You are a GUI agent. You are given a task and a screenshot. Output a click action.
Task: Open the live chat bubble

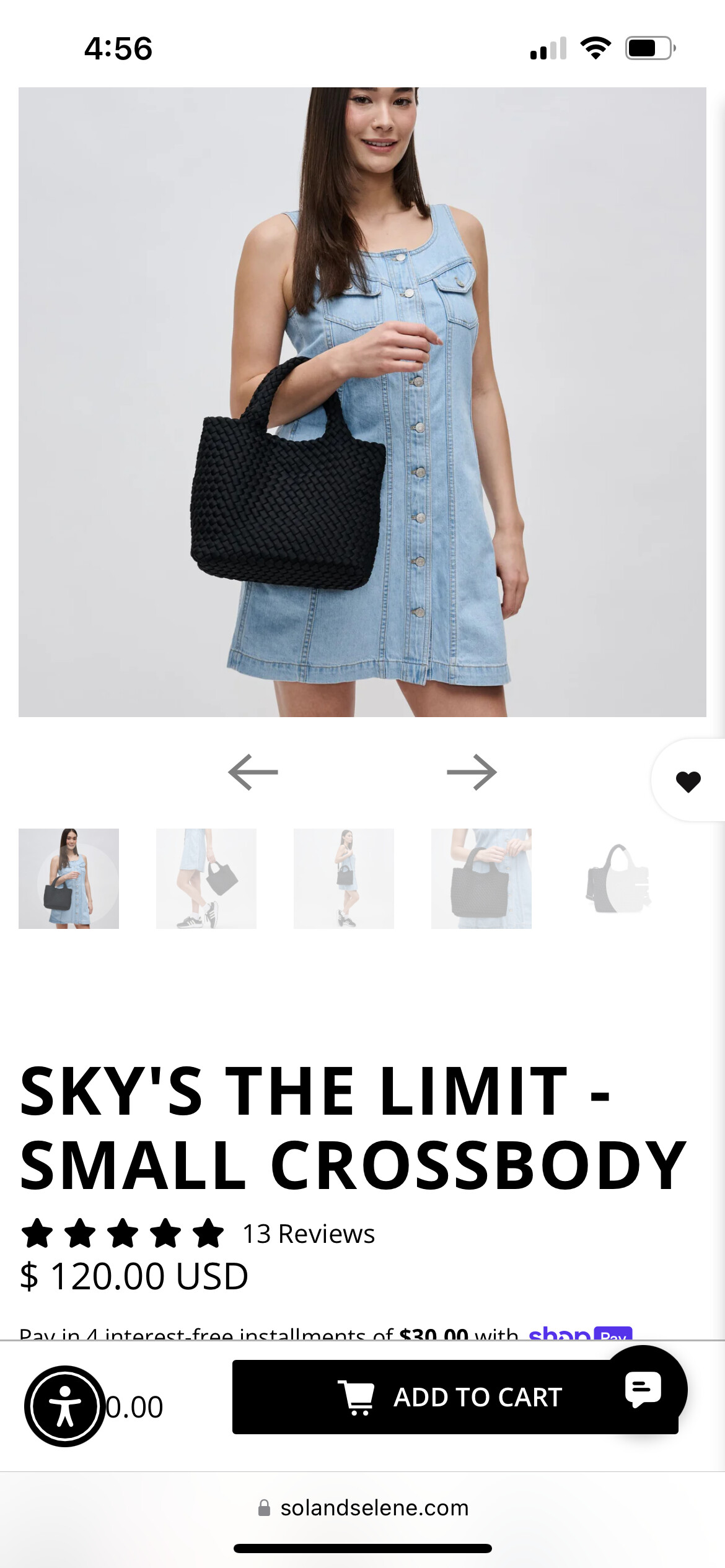point(643,1389)
